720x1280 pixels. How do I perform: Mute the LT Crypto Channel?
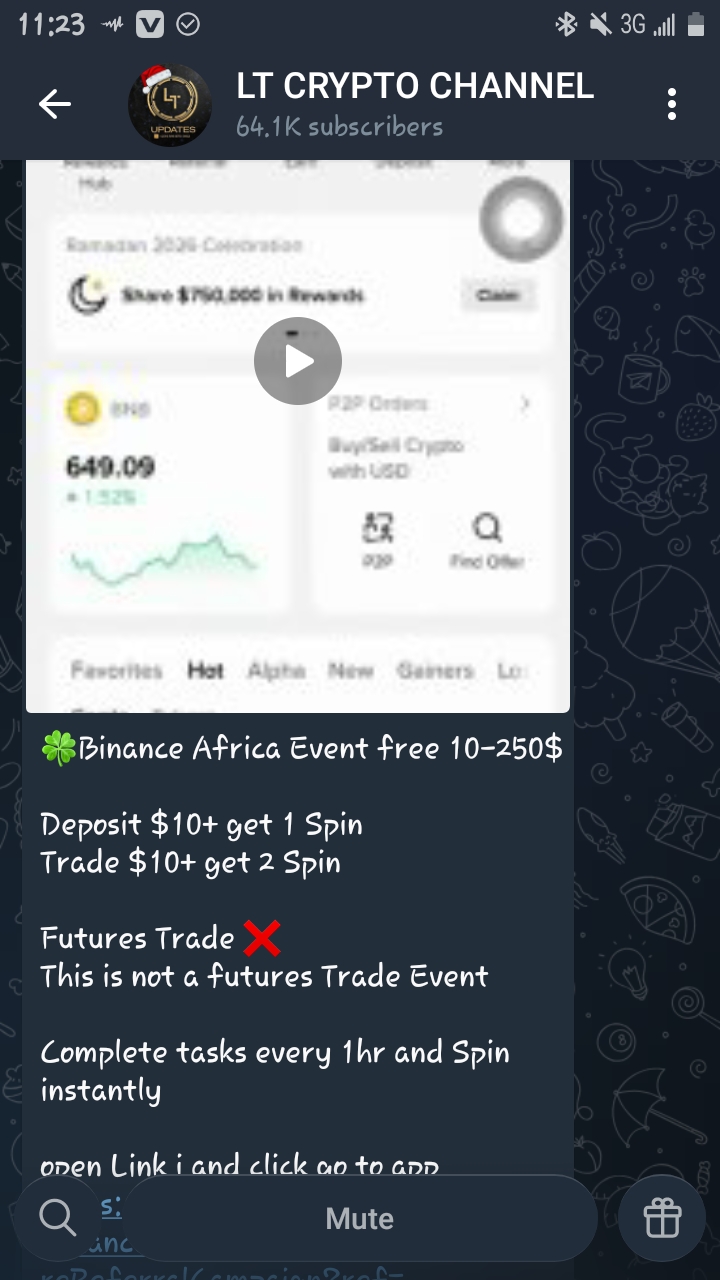pyautogui.click(x=360, y=1219)
